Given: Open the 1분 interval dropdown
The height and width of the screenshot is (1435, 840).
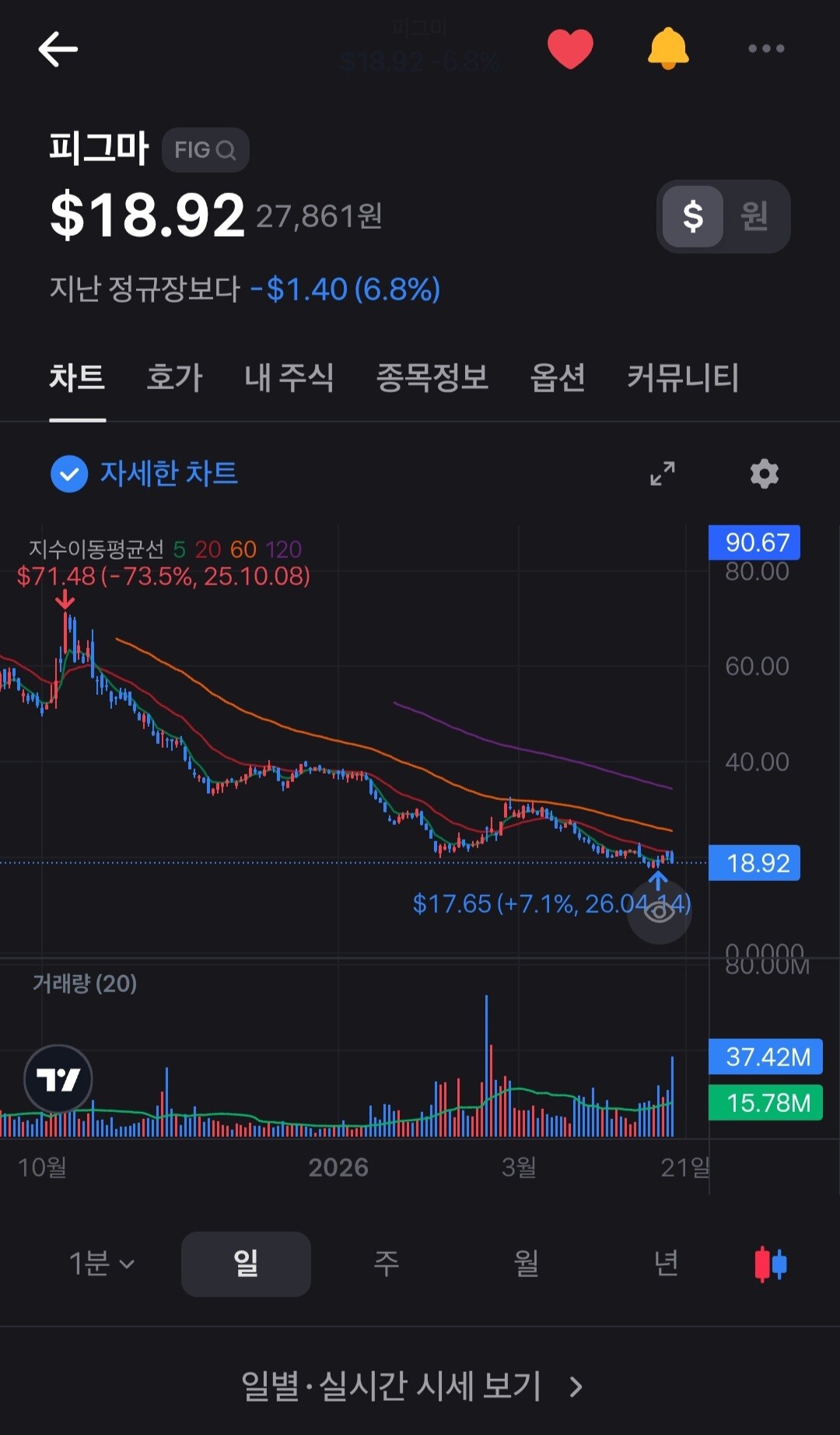Looking at the screenshot, I should (102, 1264).
